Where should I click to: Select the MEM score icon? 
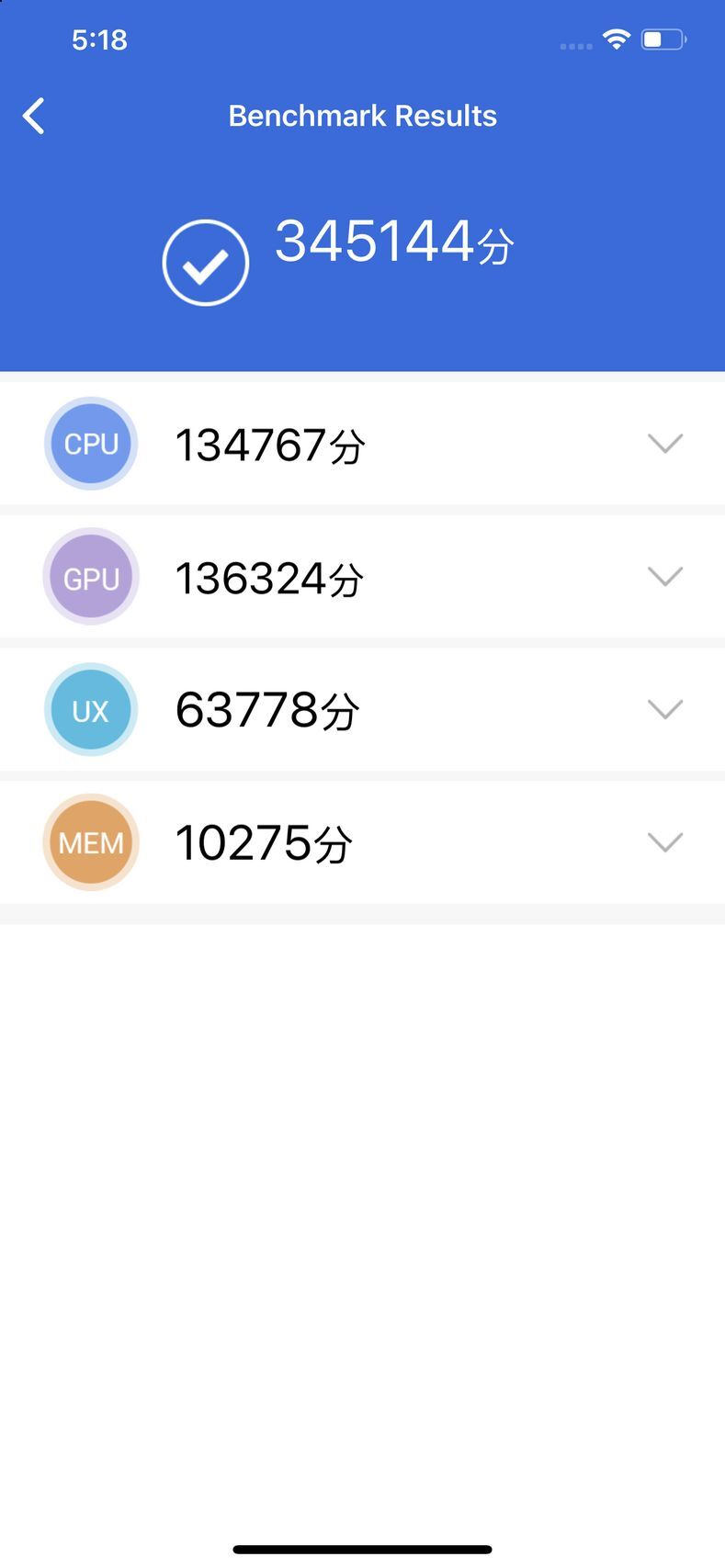click(x=90, y=841)
